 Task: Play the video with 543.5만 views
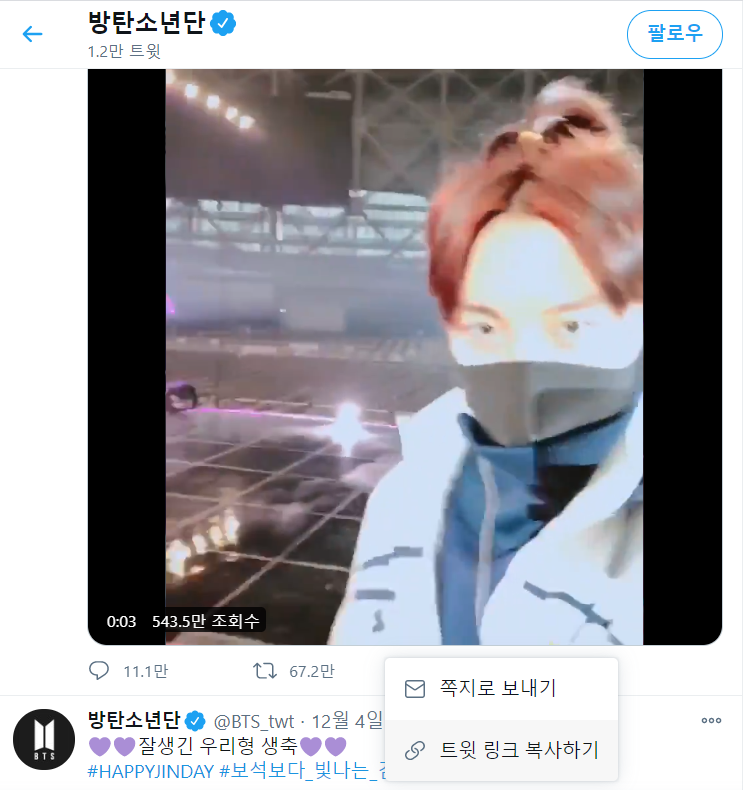coord(404,357)
